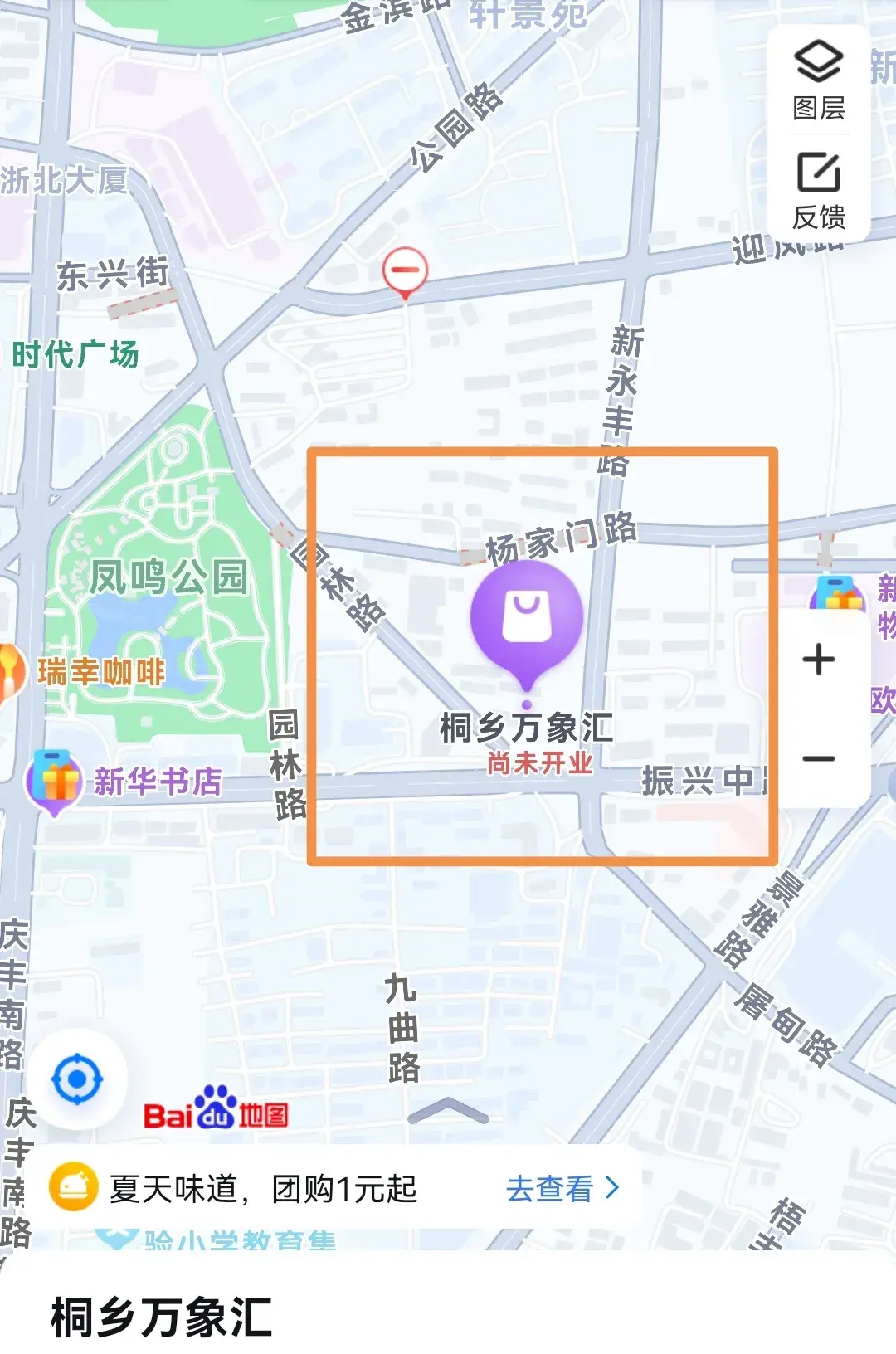The image size is (896, 1354).
Task: Zoom out with the minus button
Action: point(819,758)
